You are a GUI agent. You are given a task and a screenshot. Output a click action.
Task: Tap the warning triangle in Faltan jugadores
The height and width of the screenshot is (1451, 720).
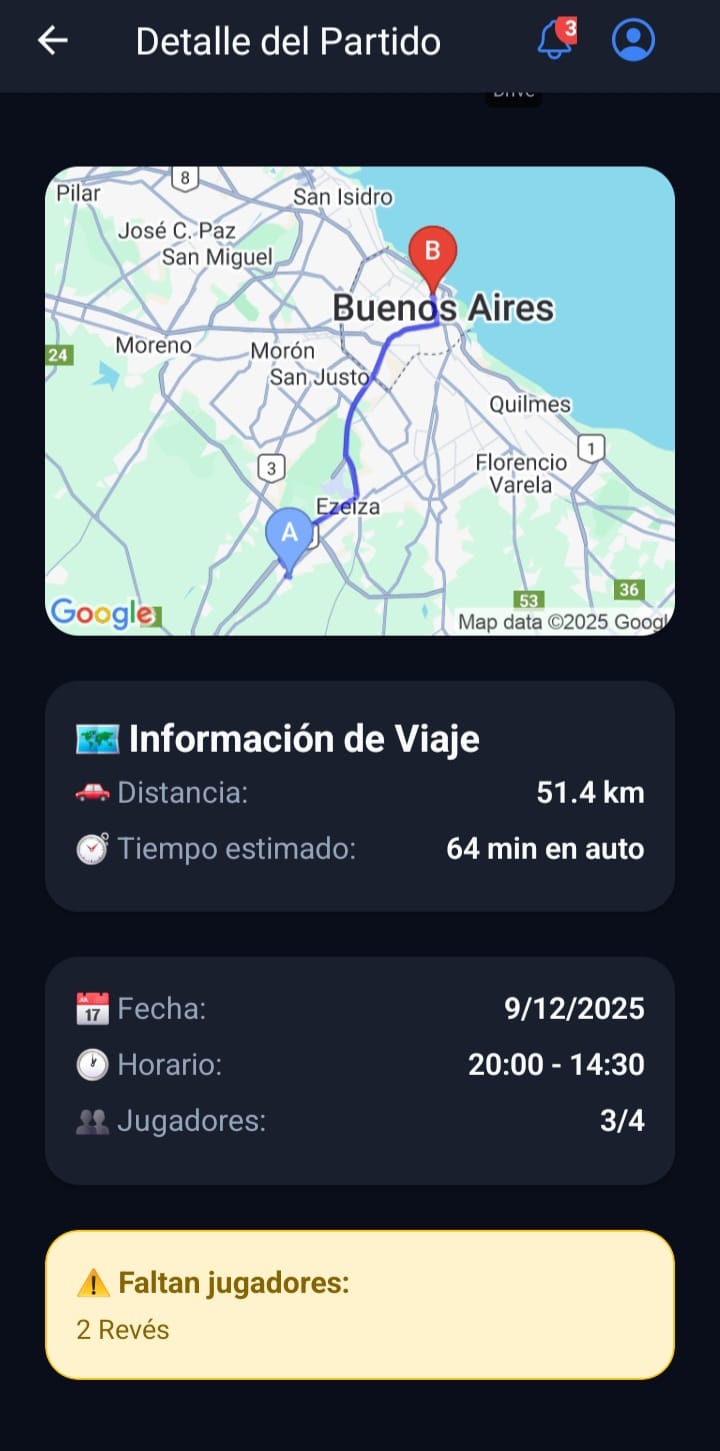(95, 1282)
